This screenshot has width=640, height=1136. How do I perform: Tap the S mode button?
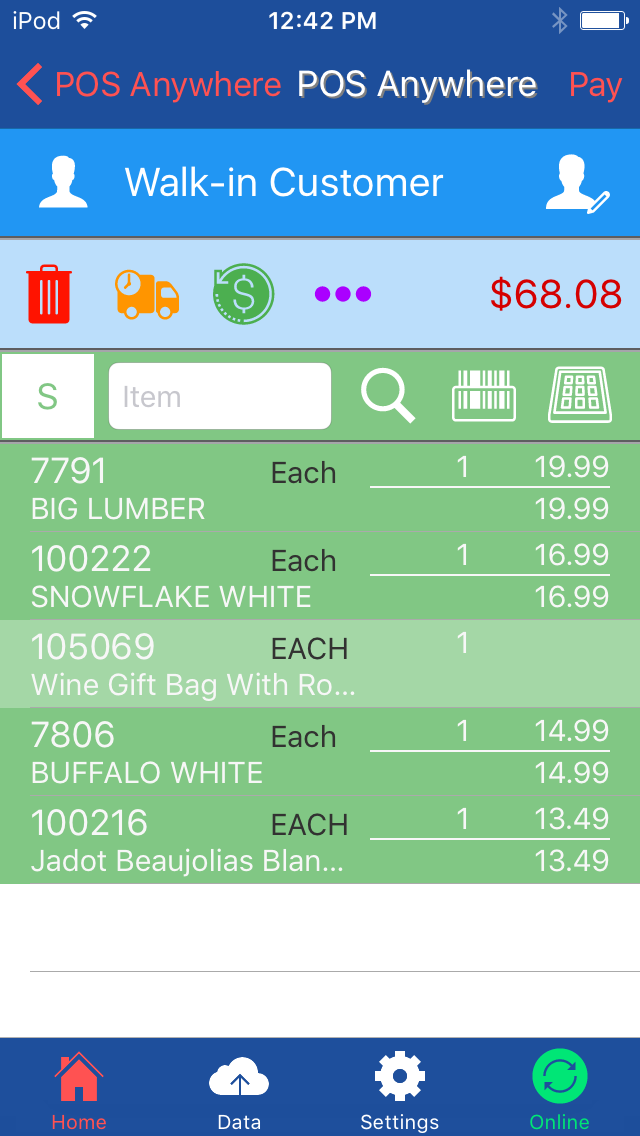(47, 396)
